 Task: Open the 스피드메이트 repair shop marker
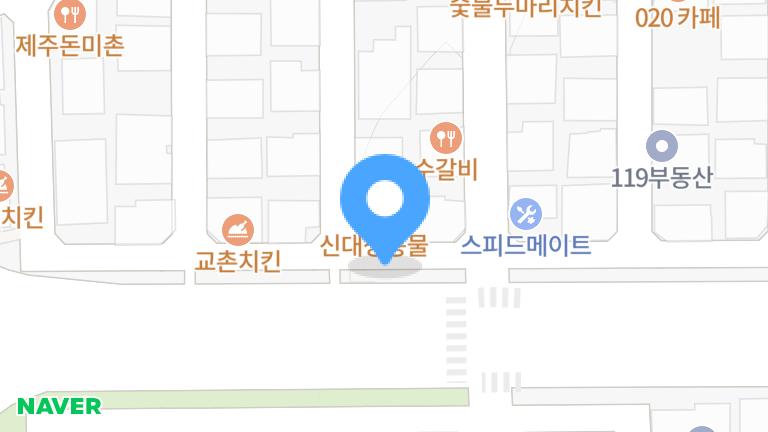[x=526, y=213]
